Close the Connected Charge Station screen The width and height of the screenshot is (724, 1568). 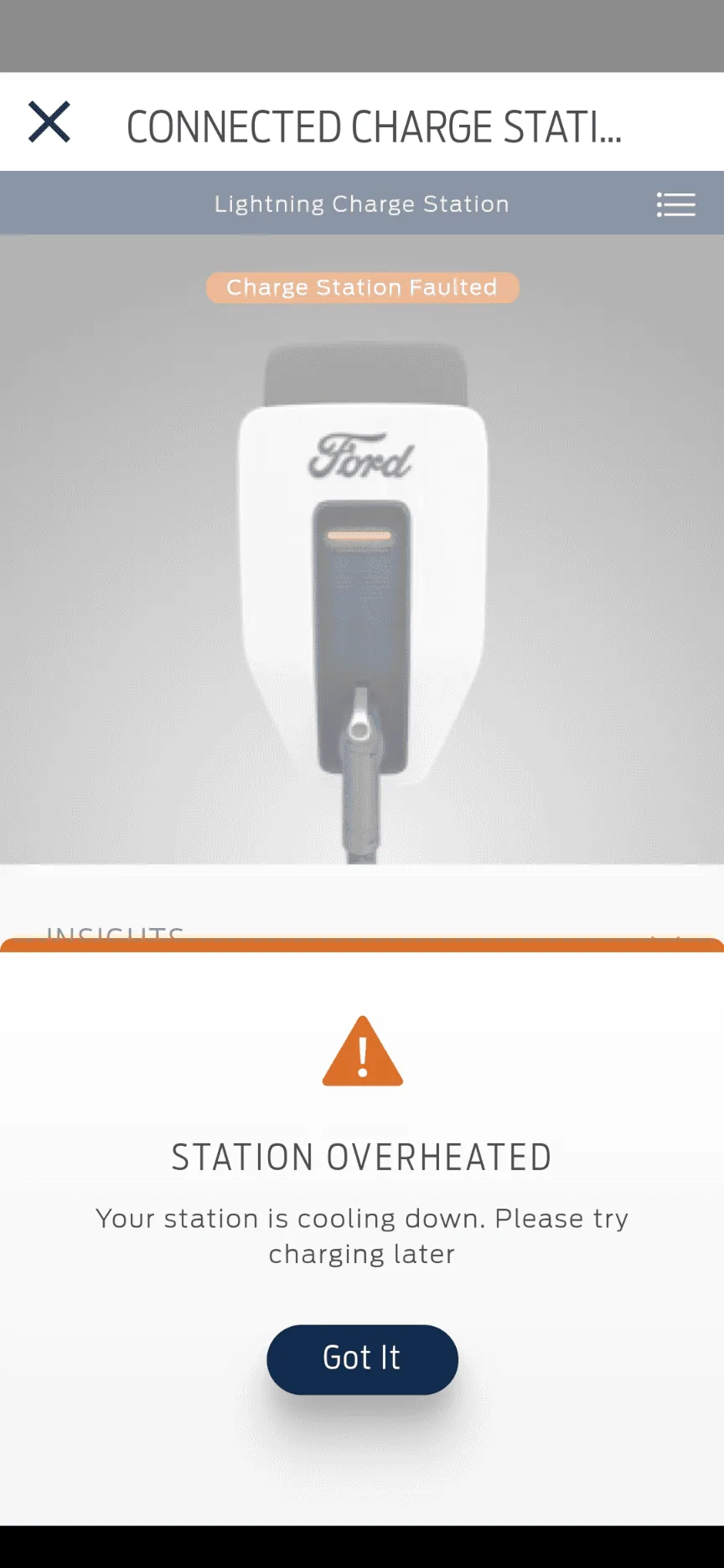pos(49,122)
